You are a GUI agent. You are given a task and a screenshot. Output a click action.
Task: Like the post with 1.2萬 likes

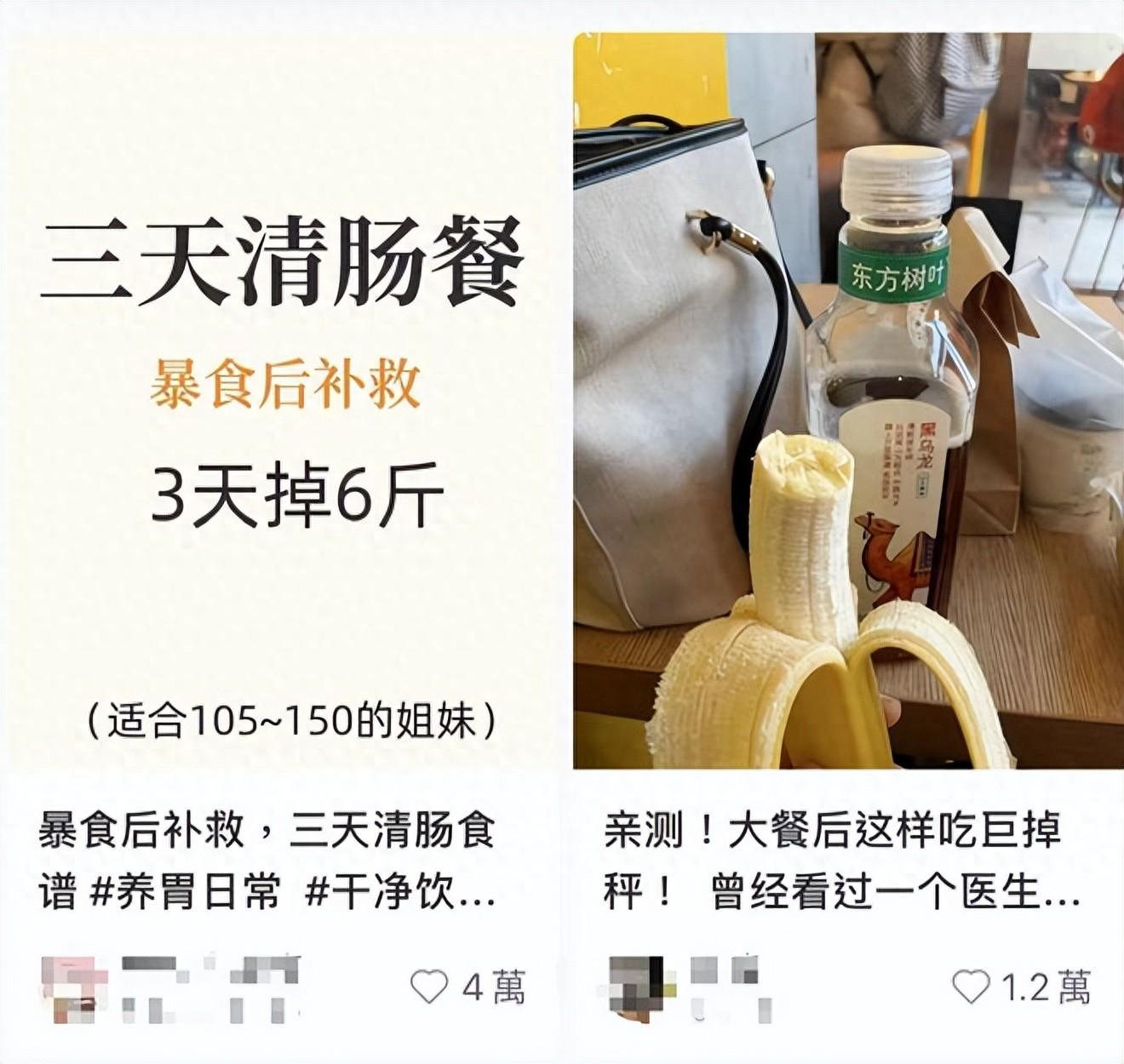pos(971,987)
